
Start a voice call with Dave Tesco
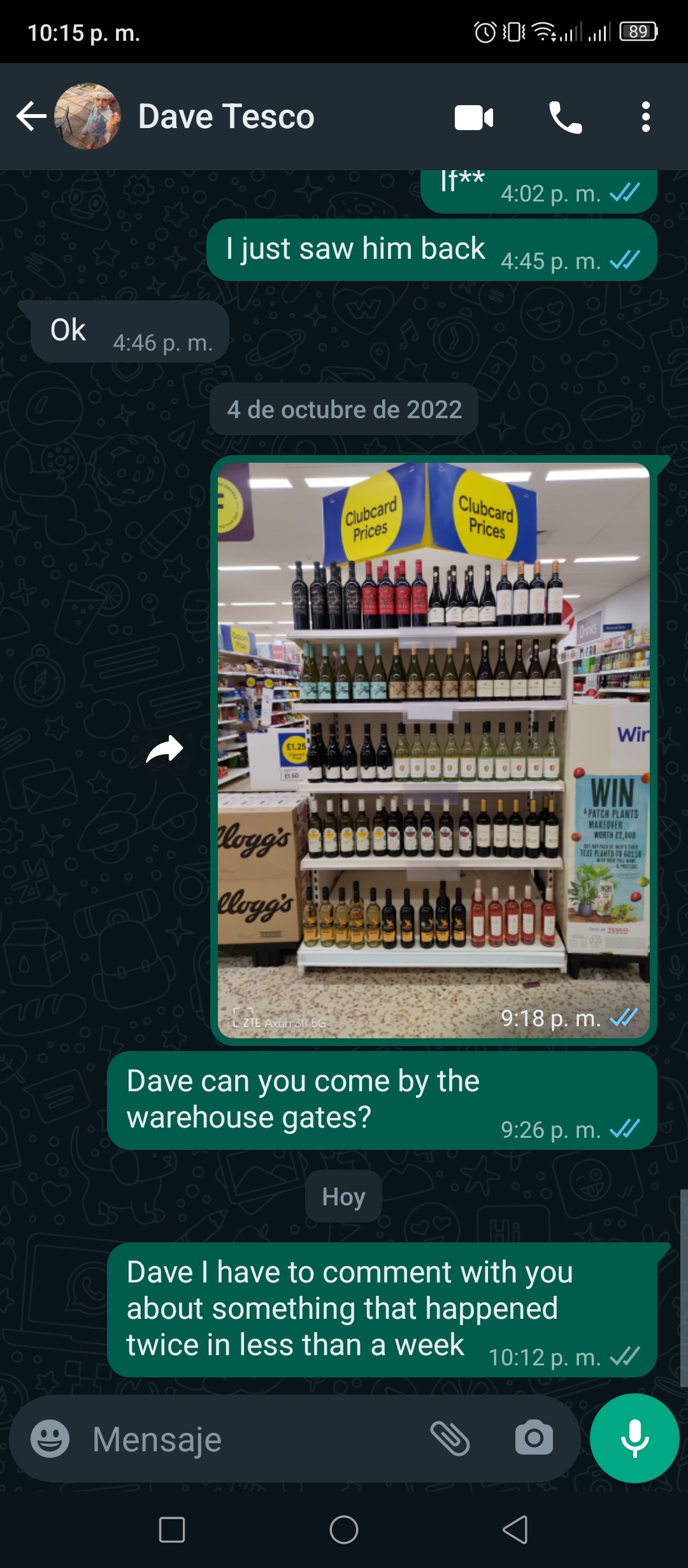565,117
